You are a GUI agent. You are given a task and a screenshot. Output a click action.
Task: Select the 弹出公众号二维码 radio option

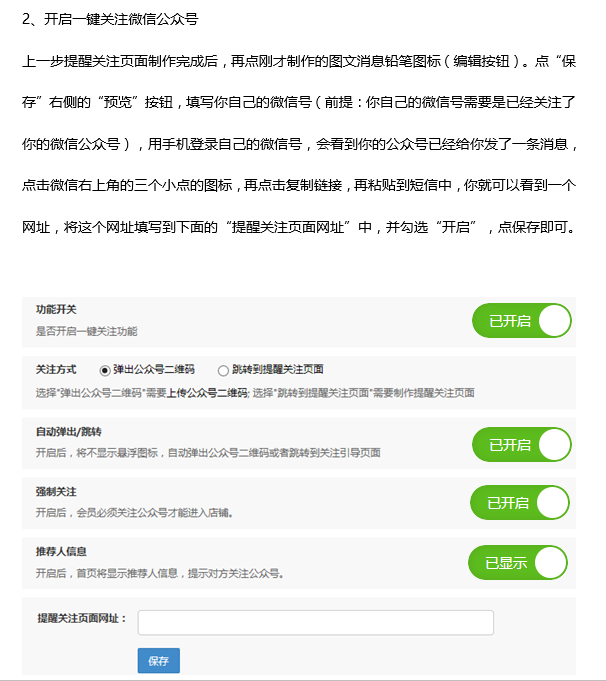click(x=105, y=369)
